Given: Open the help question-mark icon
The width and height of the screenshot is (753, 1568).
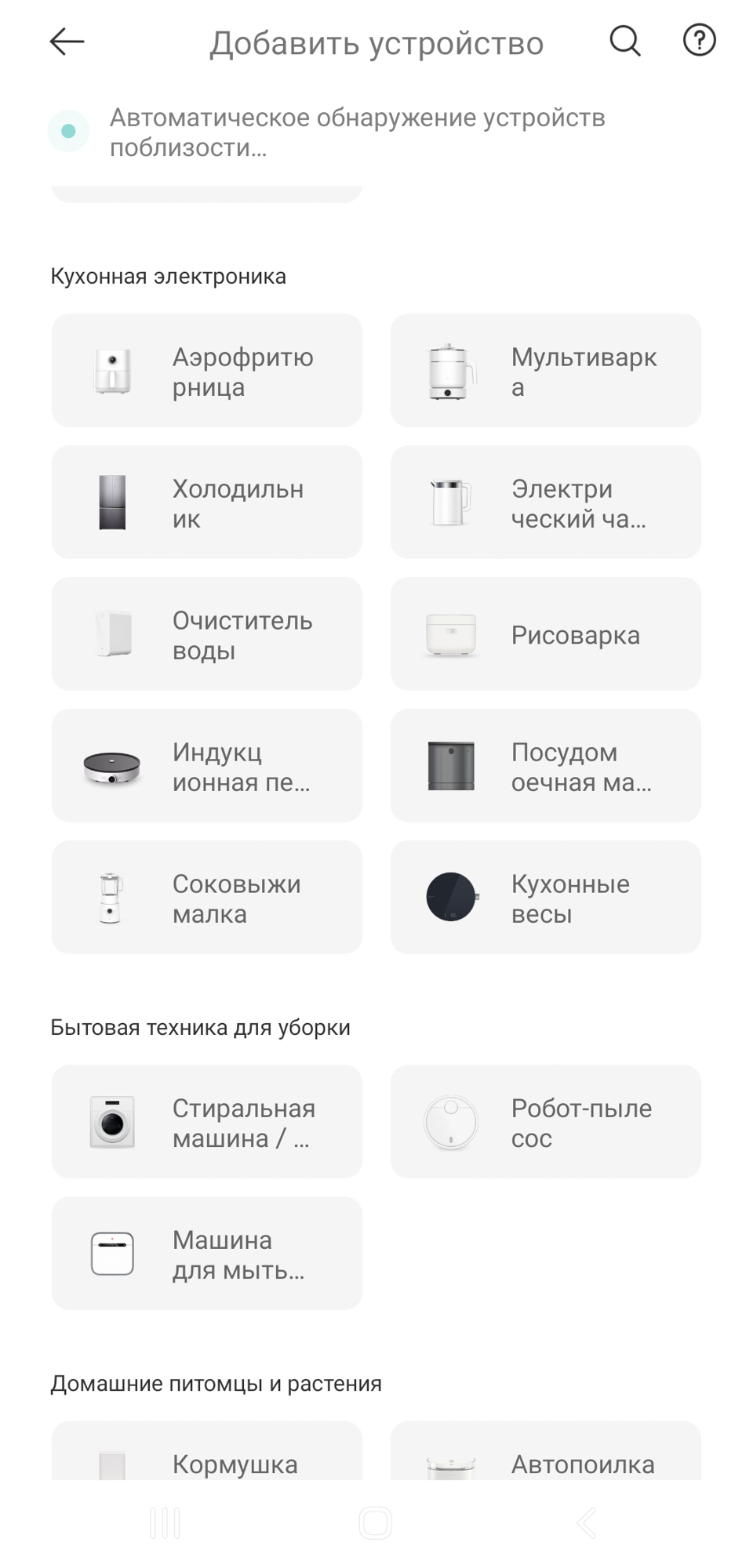Looking at the screenshot, I should pos(699,41).
